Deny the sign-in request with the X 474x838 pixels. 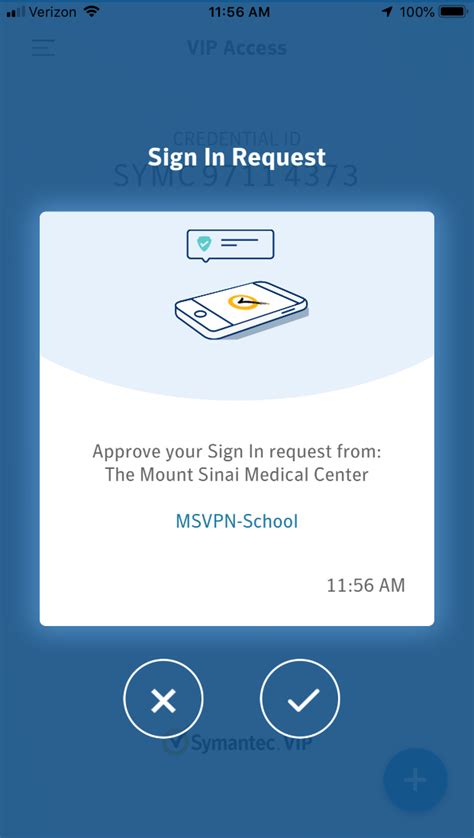click(164, 699)
